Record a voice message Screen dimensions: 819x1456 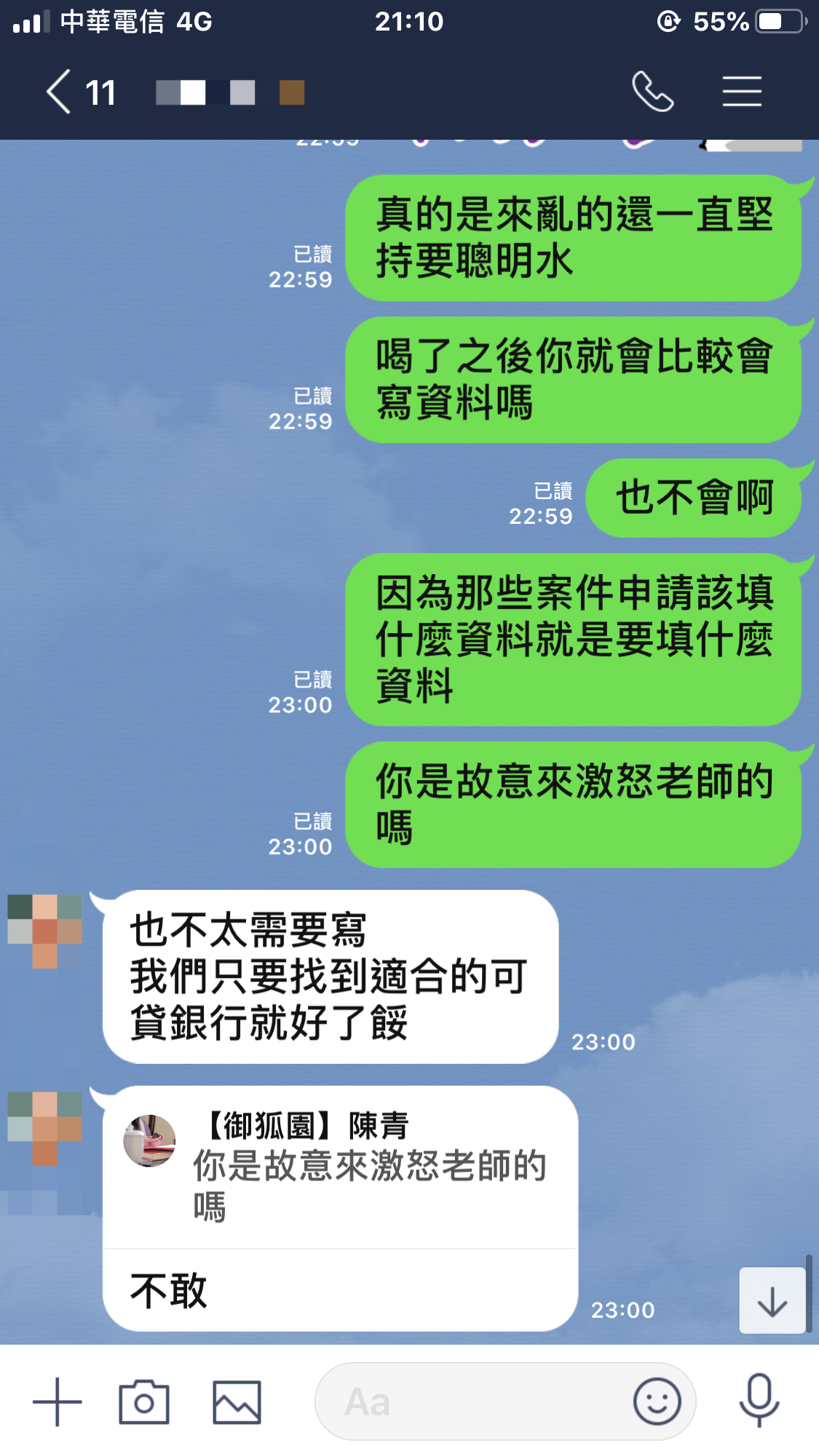(759, 1401)
